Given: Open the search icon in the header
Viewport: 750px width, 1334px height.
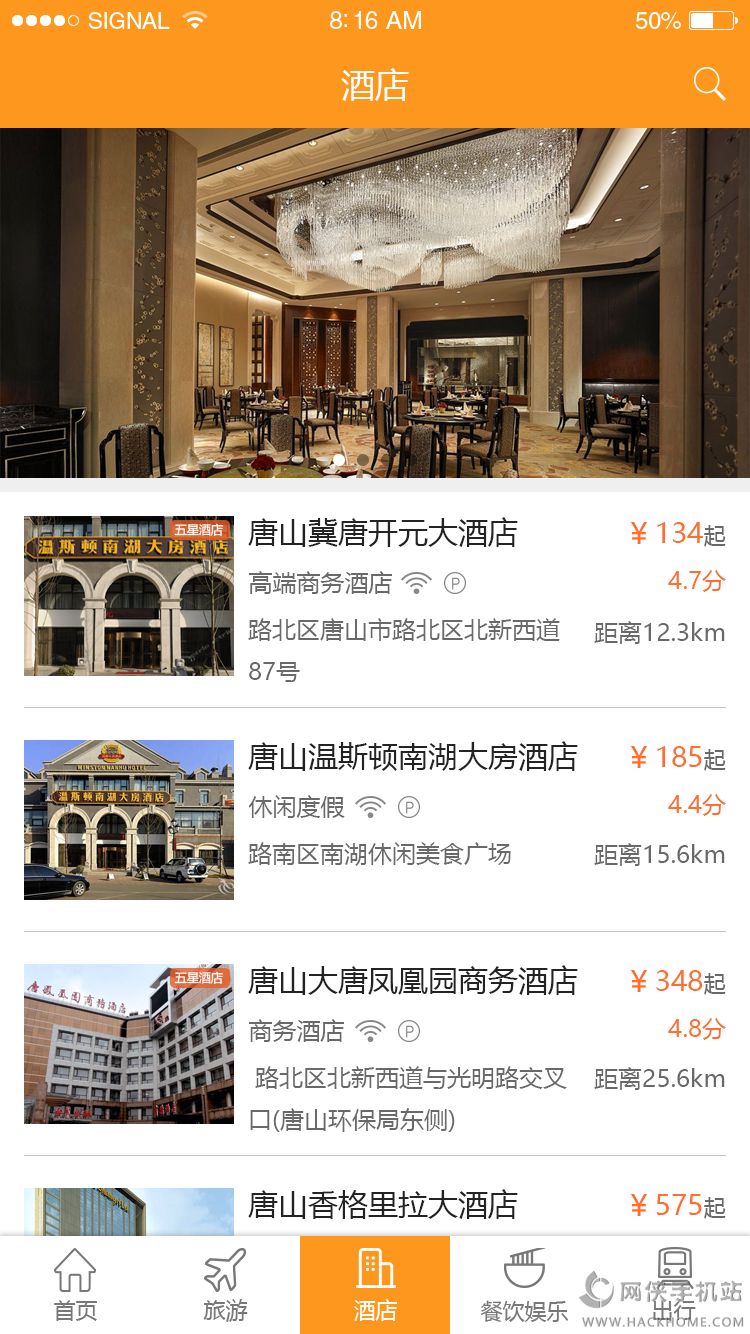Looking at the screenshot, I should [x=709, y=85].
